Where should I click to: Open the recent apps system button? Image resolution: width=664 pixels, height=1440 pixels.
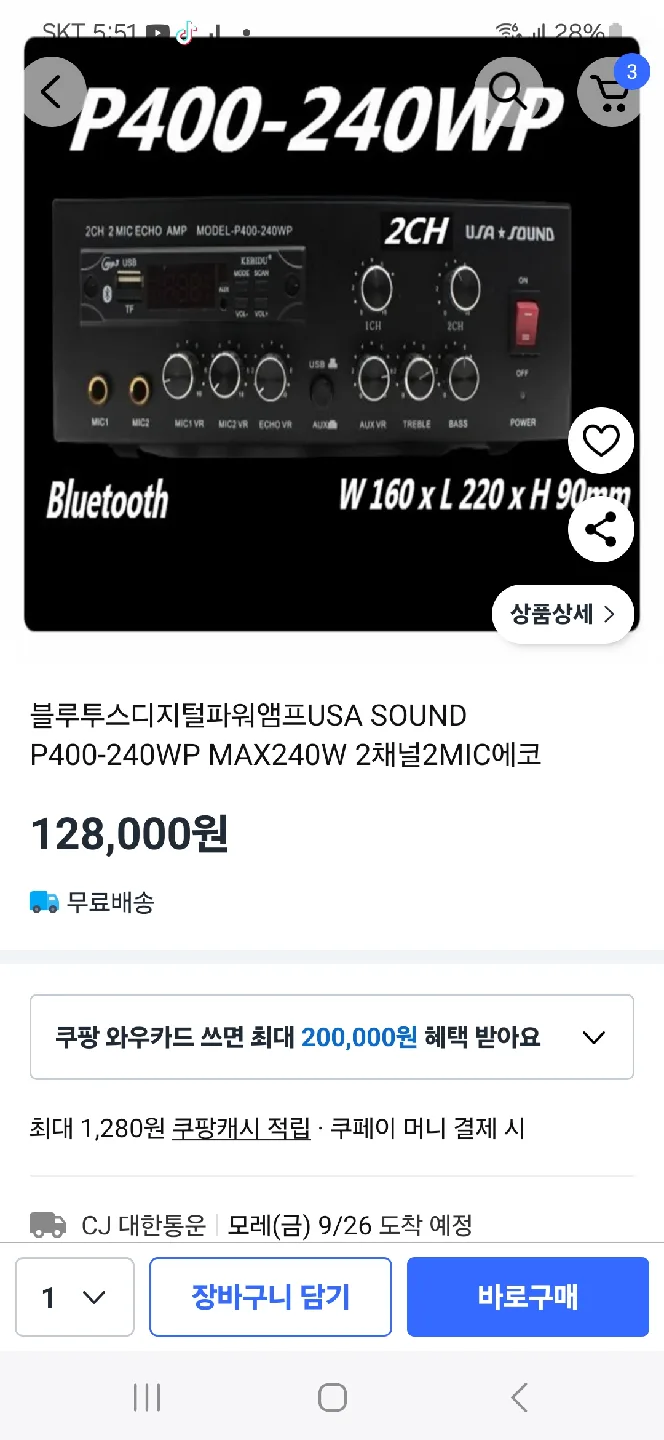tap(147, 1397)
